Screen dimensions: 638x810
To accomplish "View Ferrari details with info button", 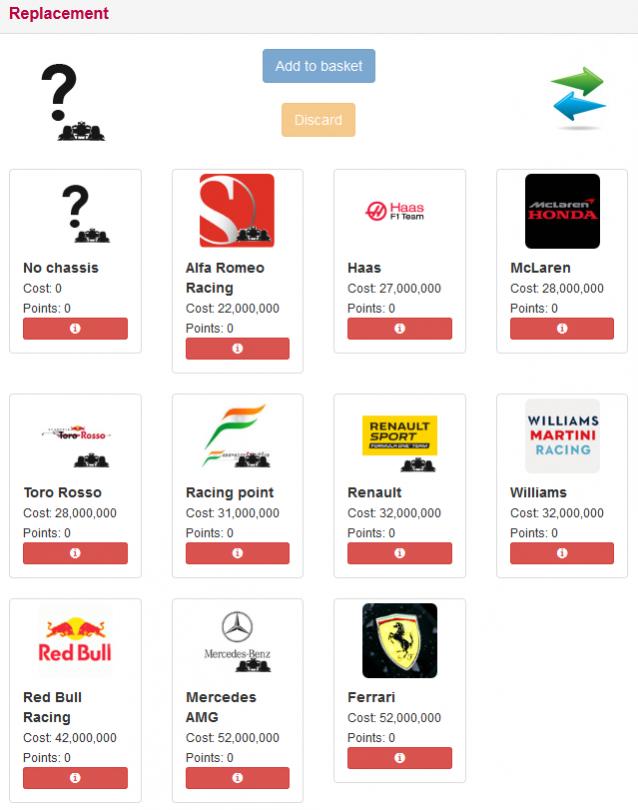I will 399,758.
